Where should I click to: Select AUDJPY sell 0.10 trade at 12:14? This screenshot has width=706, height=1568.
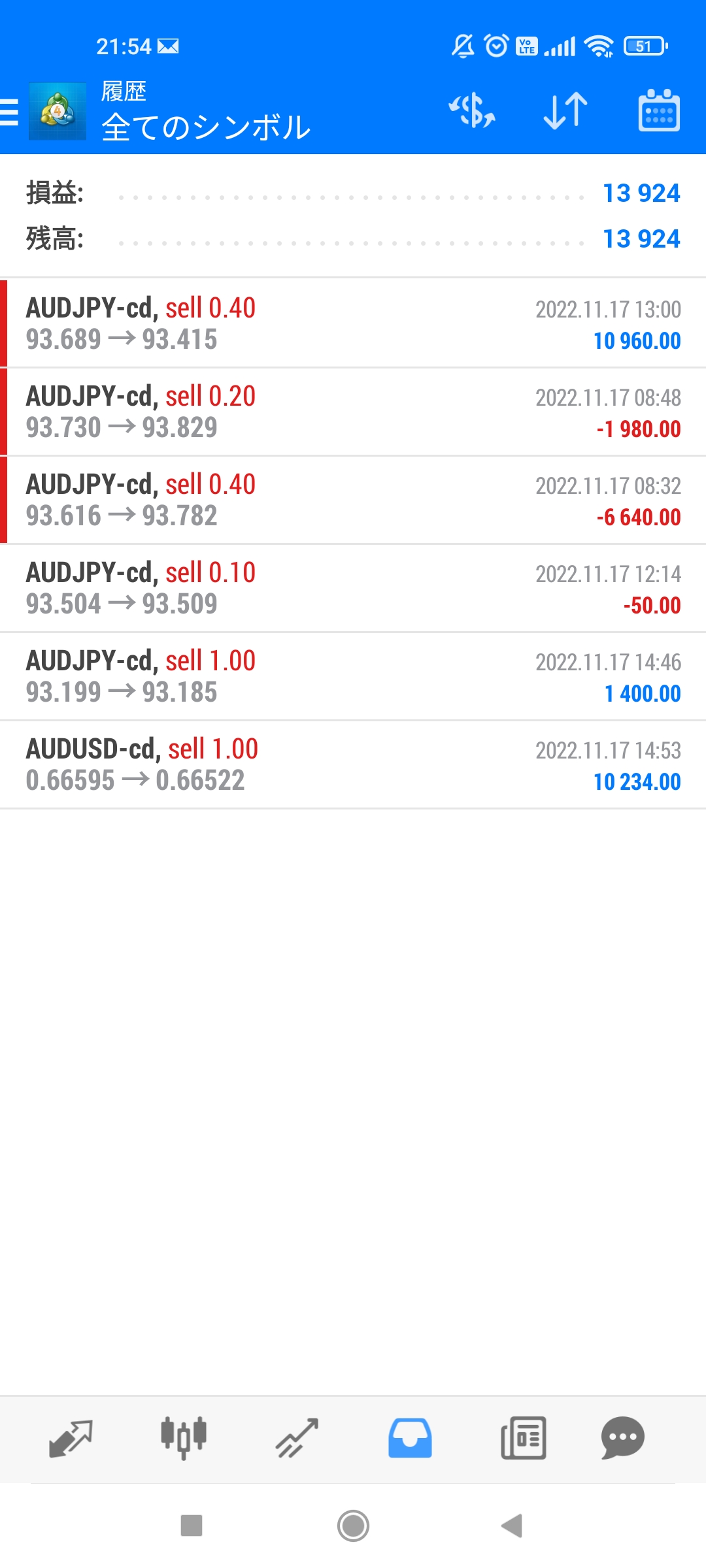point(353,588)
